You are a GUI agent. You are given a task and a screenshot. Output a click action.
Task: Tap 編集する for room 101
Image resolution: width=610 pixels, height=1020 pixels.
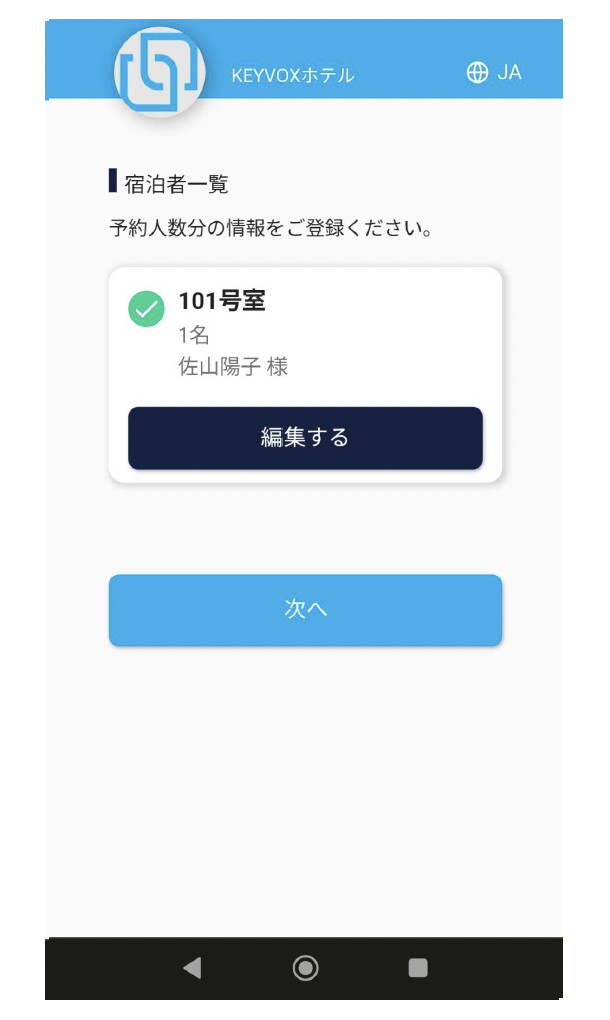coord(305,438)
